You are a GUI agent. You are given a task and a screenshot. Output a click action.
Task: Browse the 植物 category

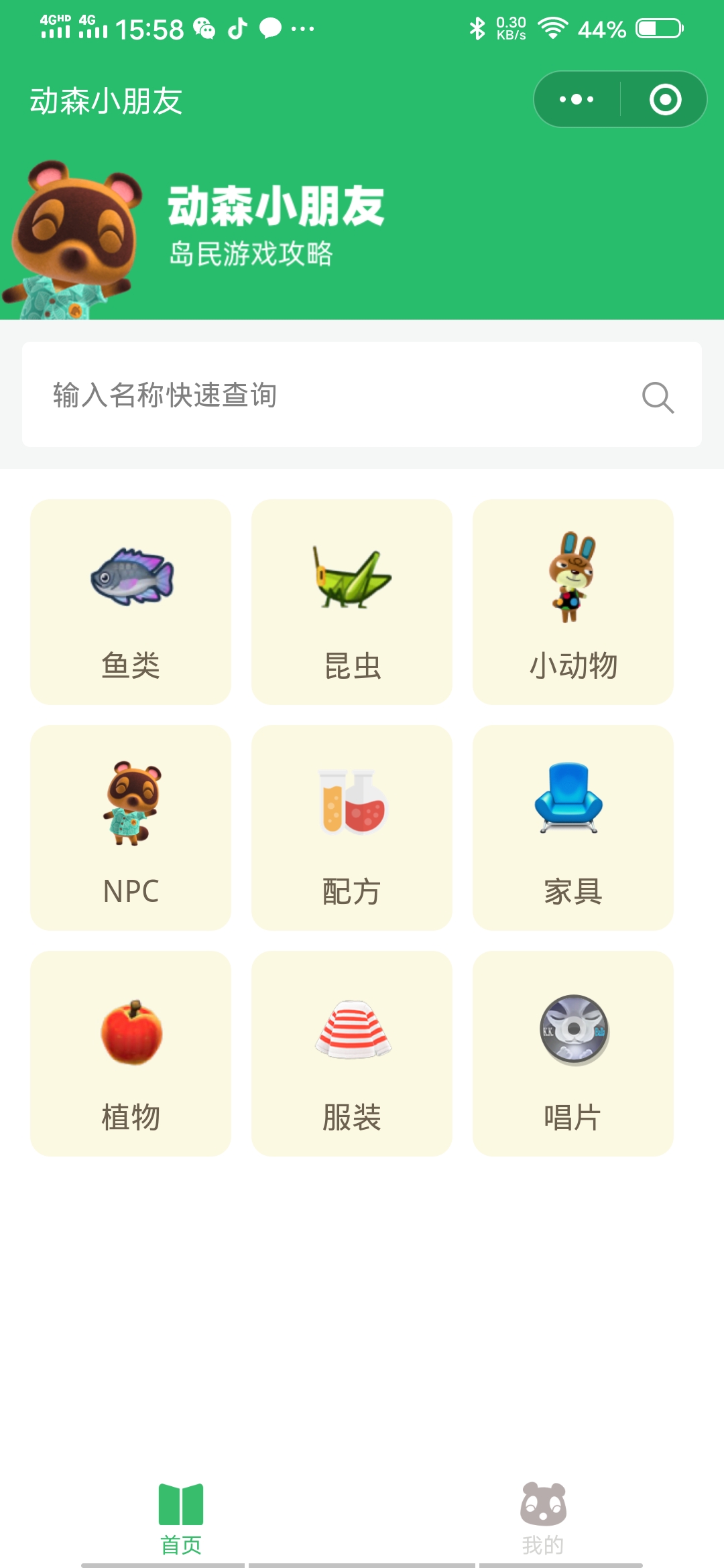(x=131, y=1053)
